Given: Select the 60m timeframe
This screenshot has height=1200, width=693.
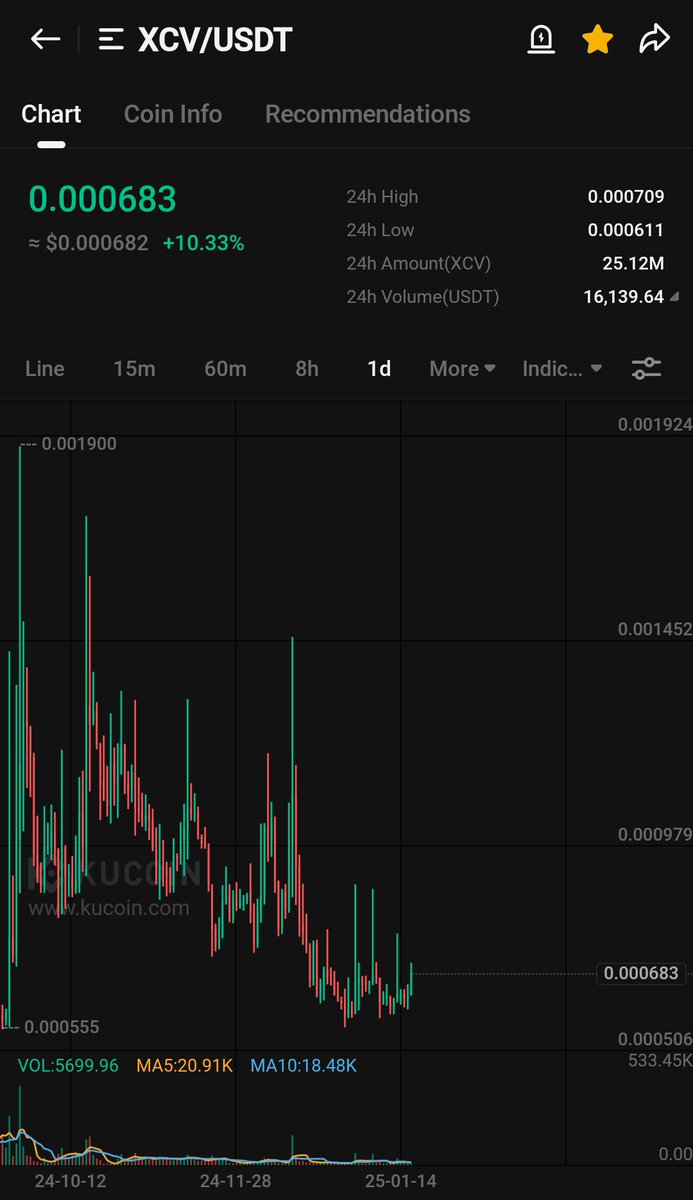Looking at the screenshot, I should pyautogui.click(x=225, y=368).
